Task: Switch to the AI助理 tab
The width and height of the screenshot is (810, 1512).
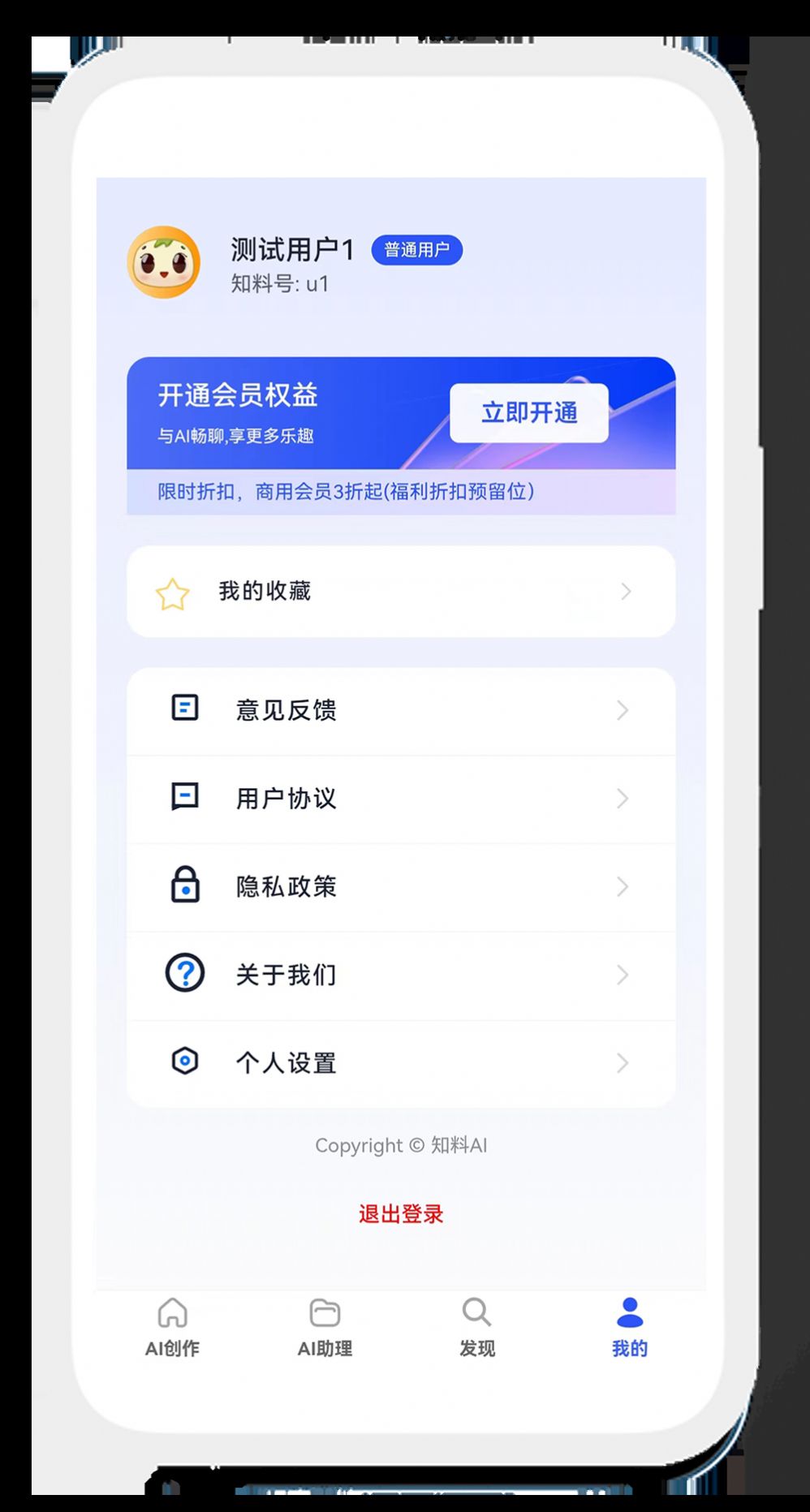Action: point(325,1328)
